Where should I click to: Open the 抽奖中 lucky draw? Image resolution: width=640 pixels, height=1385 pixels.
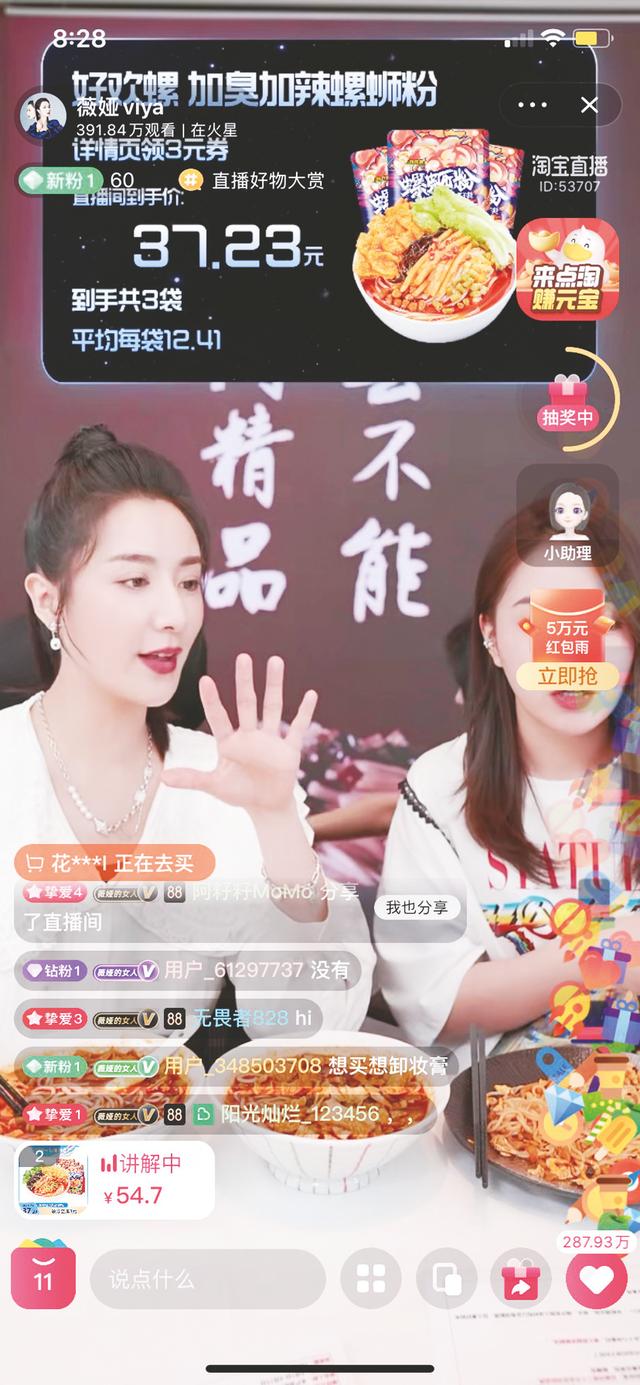click(x=567, y=402)
